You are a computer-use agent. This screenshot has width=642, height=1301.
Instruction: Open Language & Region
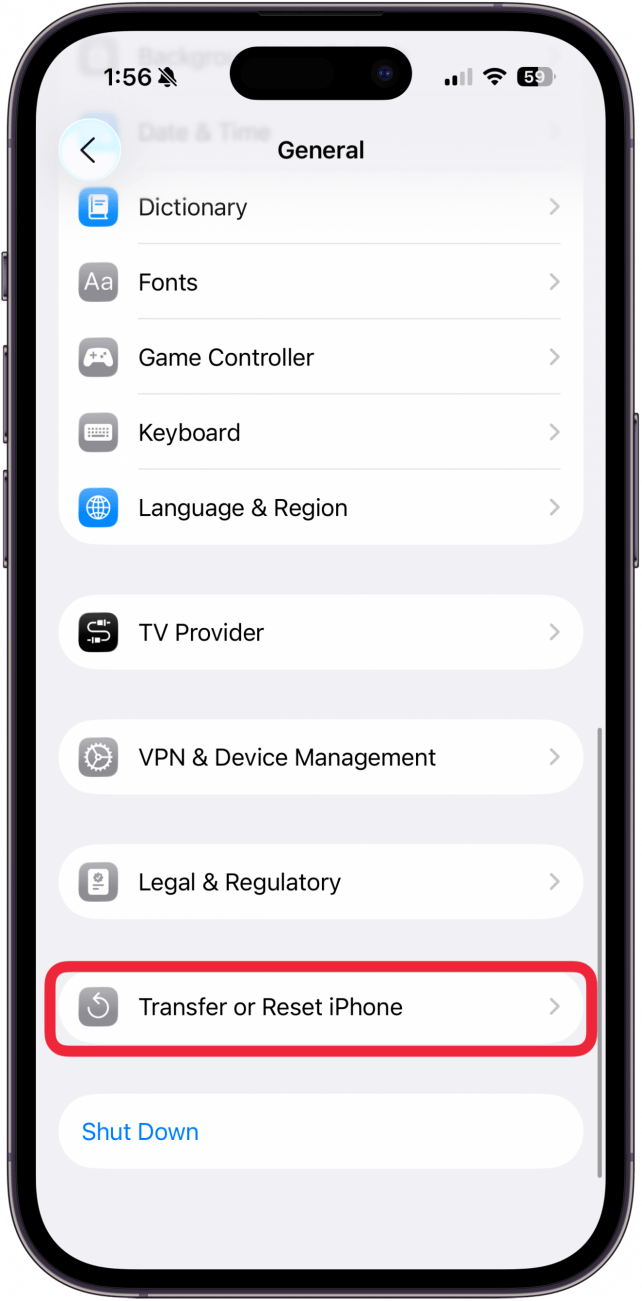click(320, 508)
